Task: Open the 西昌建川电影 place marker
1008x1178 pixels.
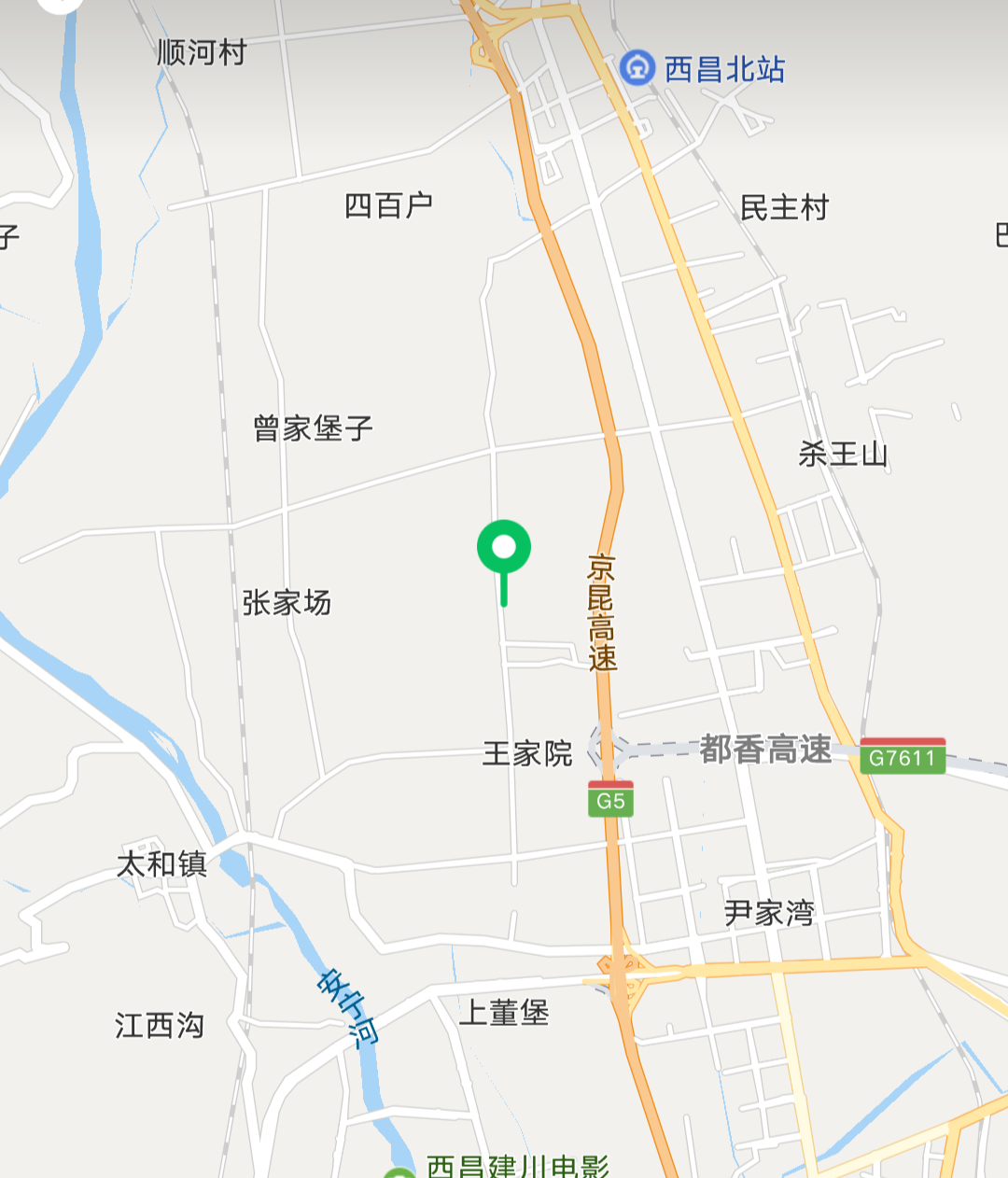Action: (x=399, y=1172)
